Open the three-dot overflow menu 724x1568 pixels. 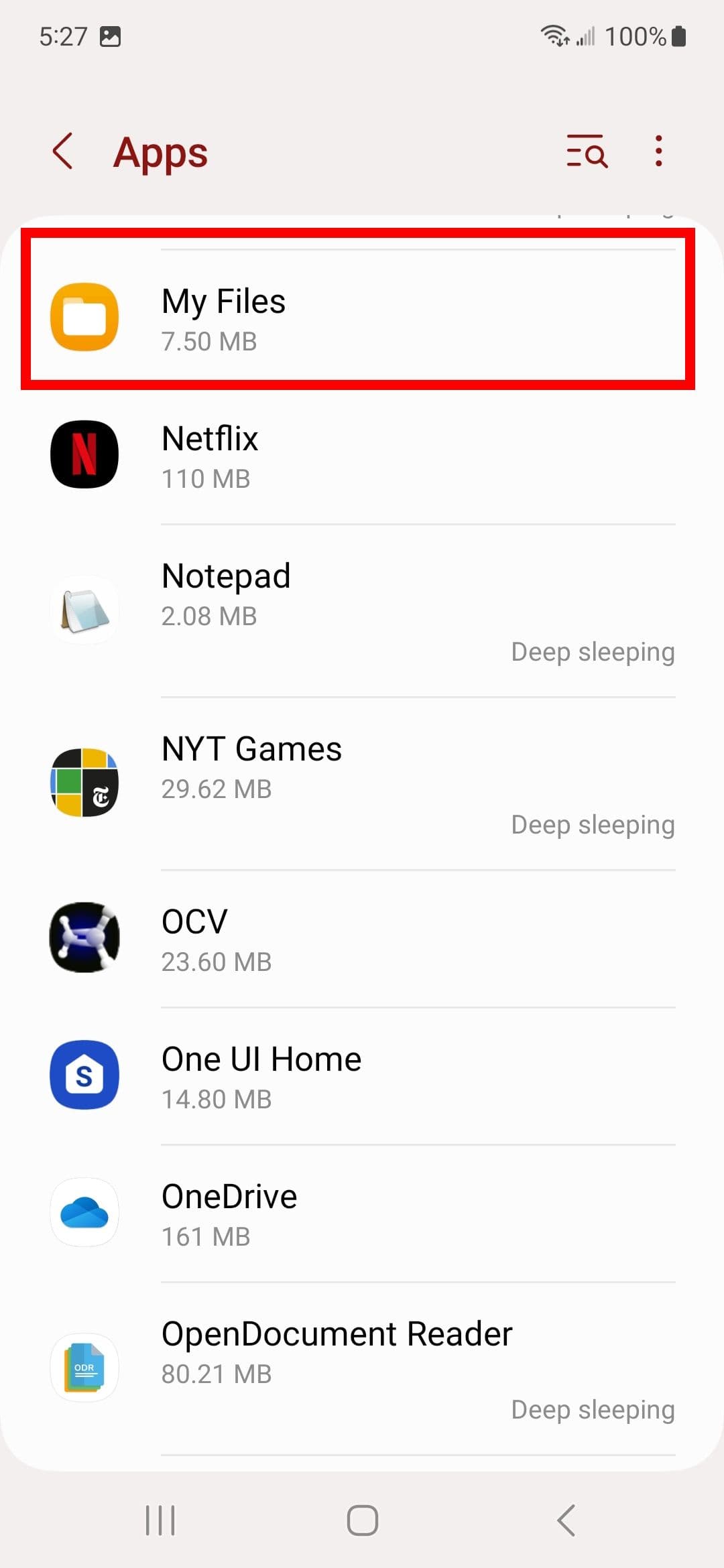(659, 151)
